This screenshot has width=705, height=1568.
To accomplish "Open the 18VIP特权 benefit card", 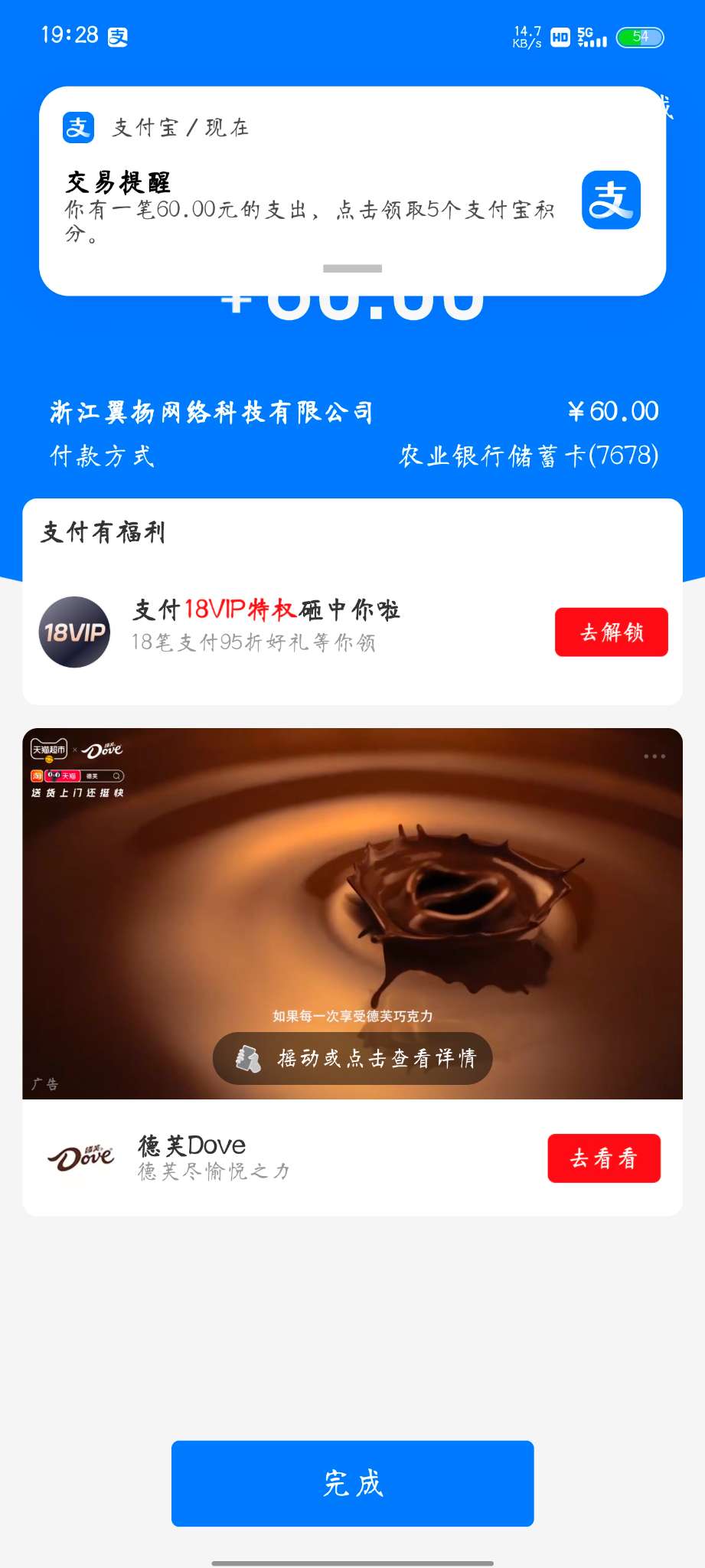I will pos(266,625).
